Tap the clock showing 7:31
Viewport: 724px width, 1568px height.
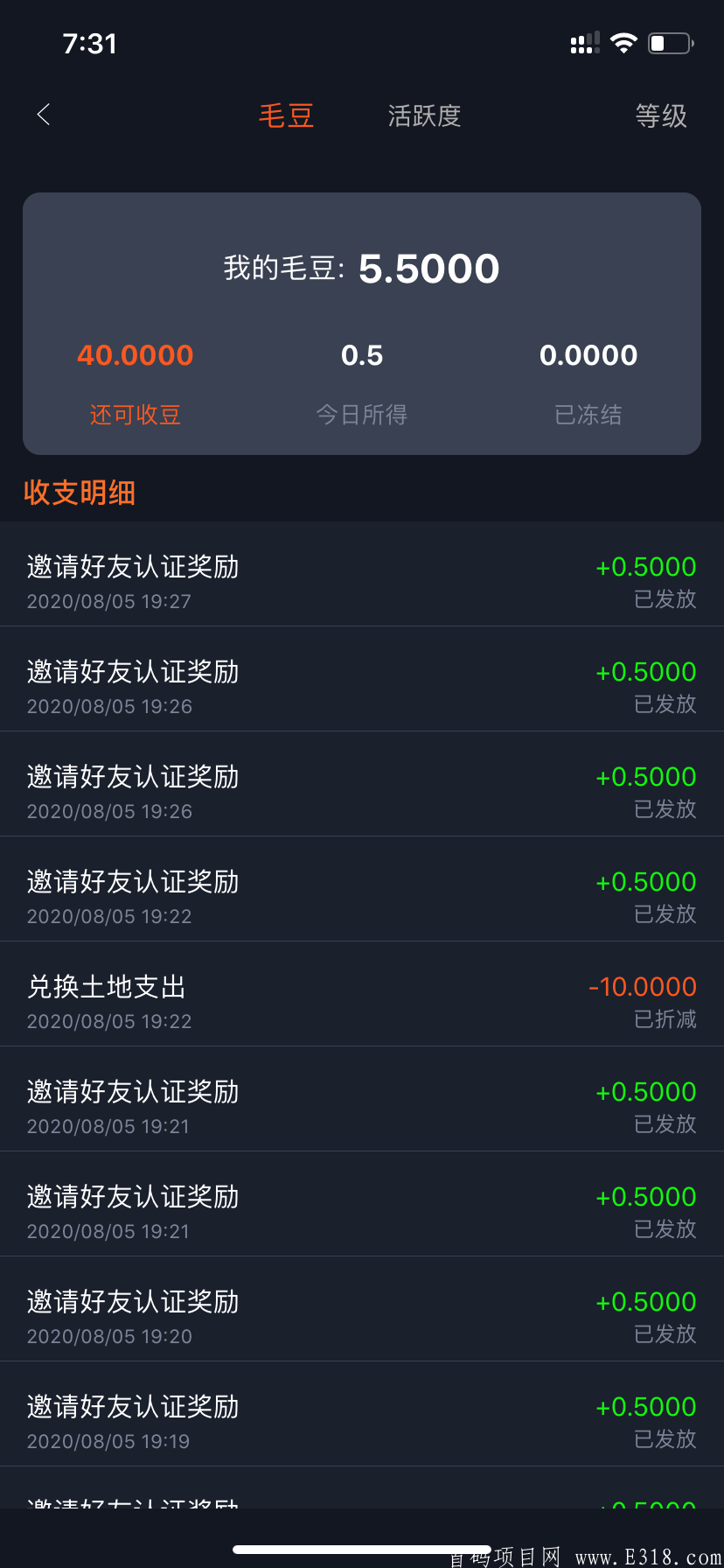[91, 44]
